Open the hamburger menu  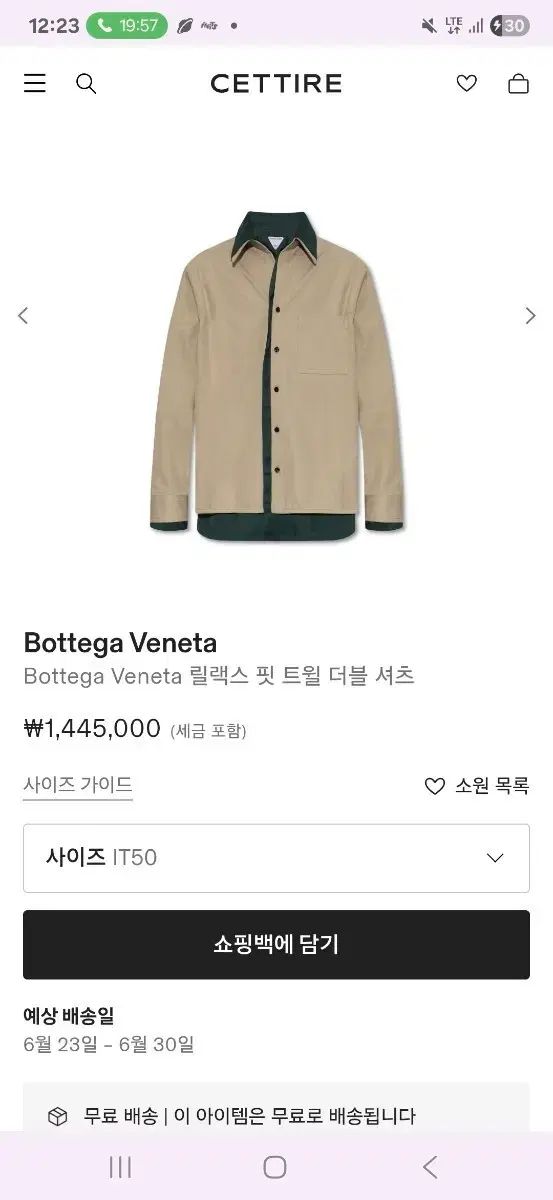click(35, 84)
